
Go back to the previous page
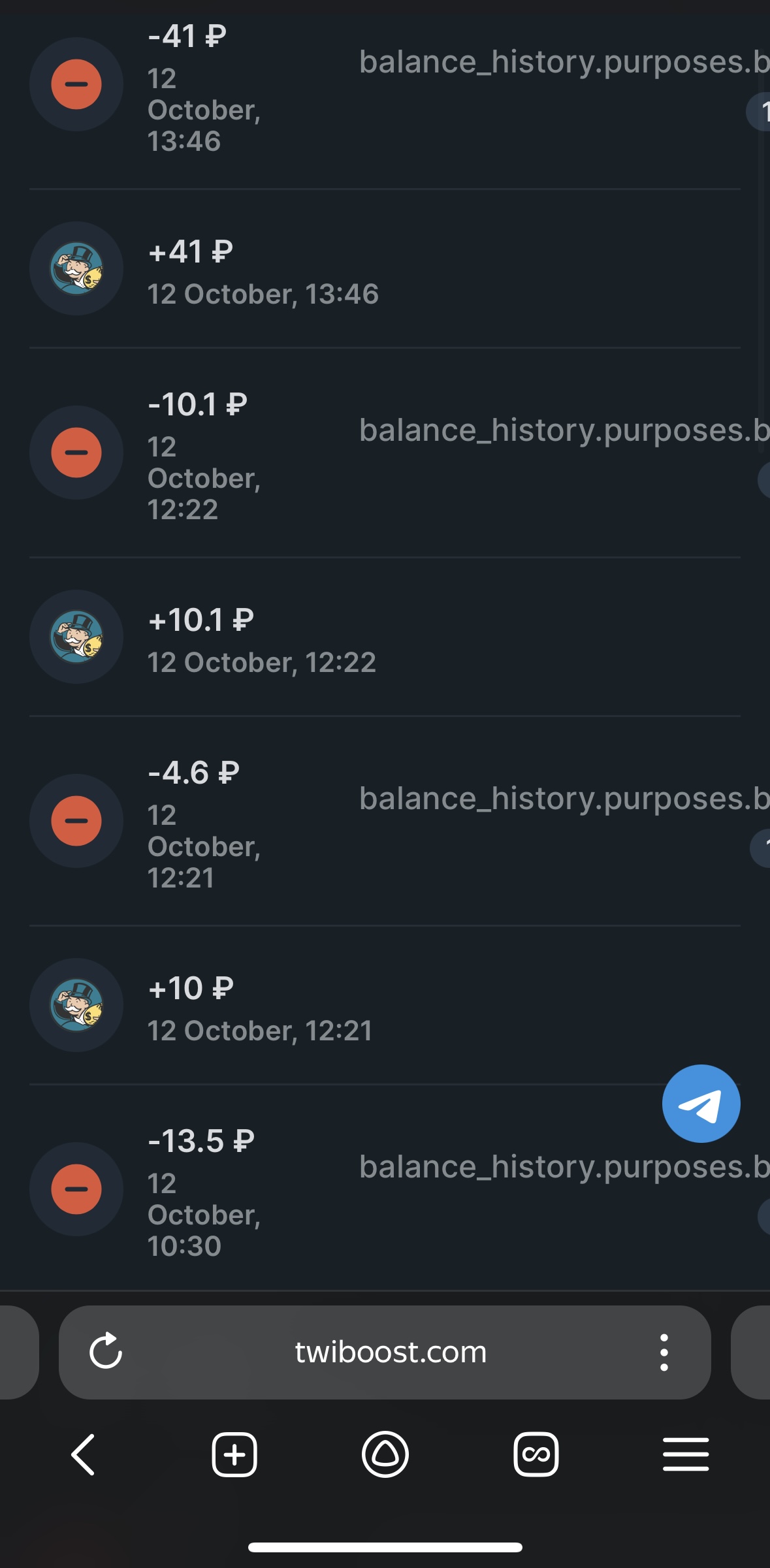click(84, 1454)
